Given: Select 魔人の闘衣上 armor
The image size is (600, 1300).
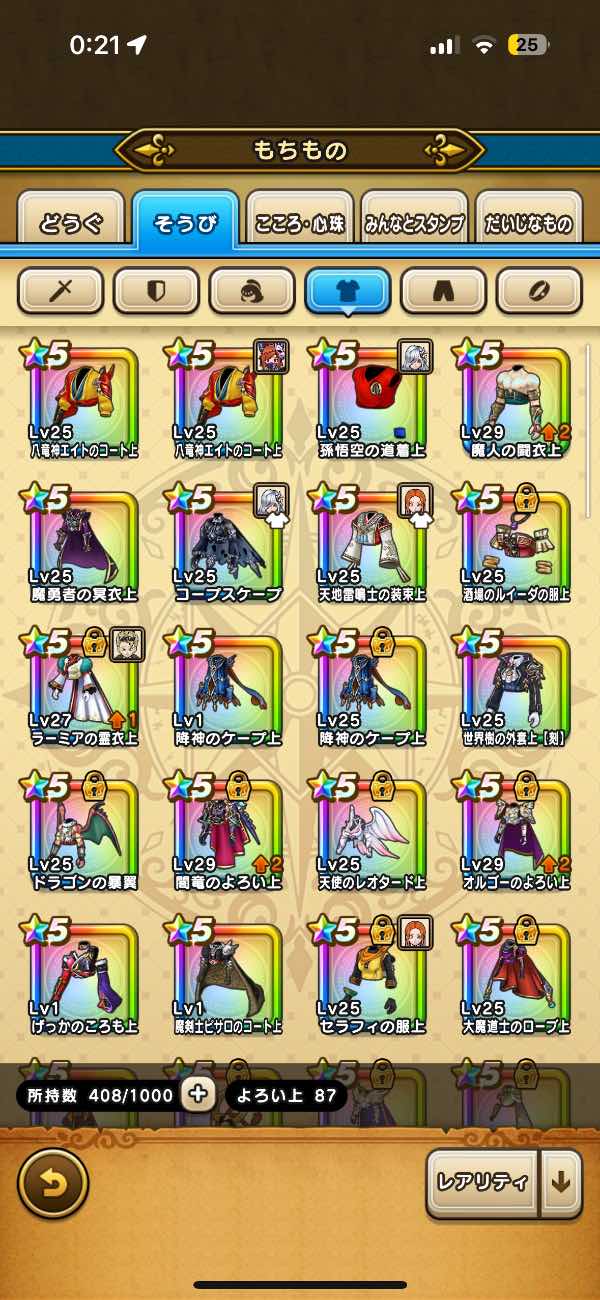Looking at the screenshot, I should tap(515, 400).
